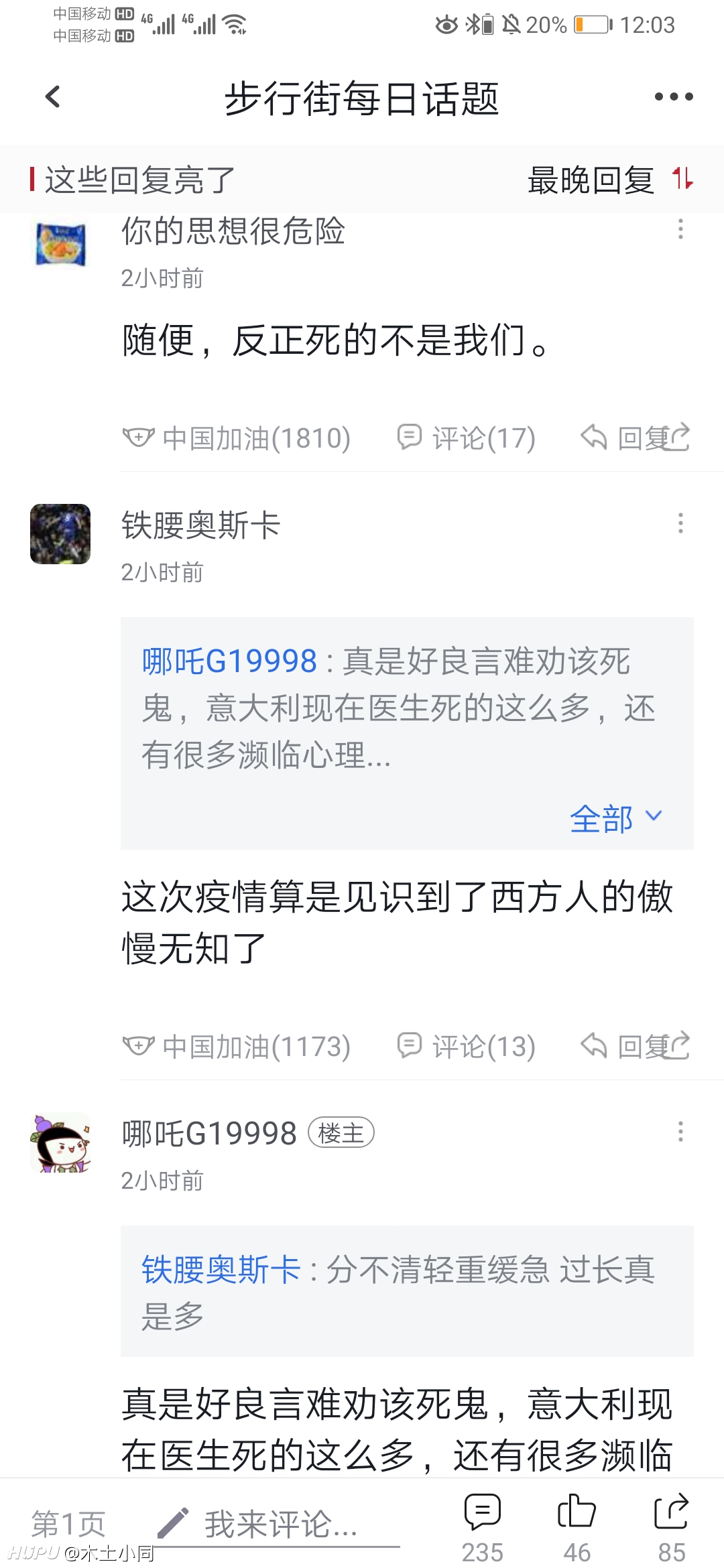The width and height of the screenshot is (724, 1568).
Task: Tap the quoted username 铁腰奥斯卡 link
Action: tap(221, 1269)
